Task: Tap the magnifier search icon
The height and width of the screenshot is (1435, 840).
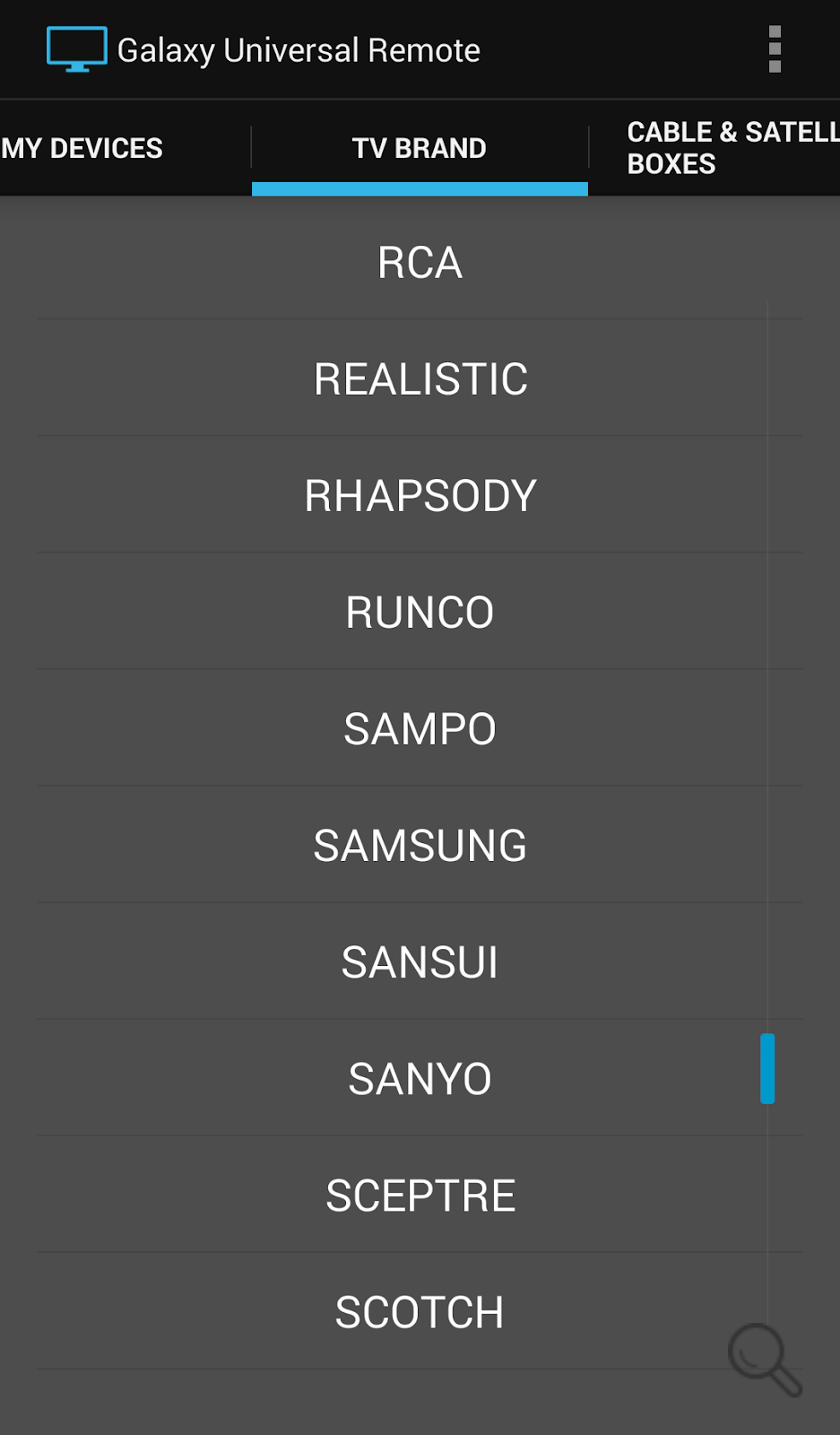Action: 765,1360
